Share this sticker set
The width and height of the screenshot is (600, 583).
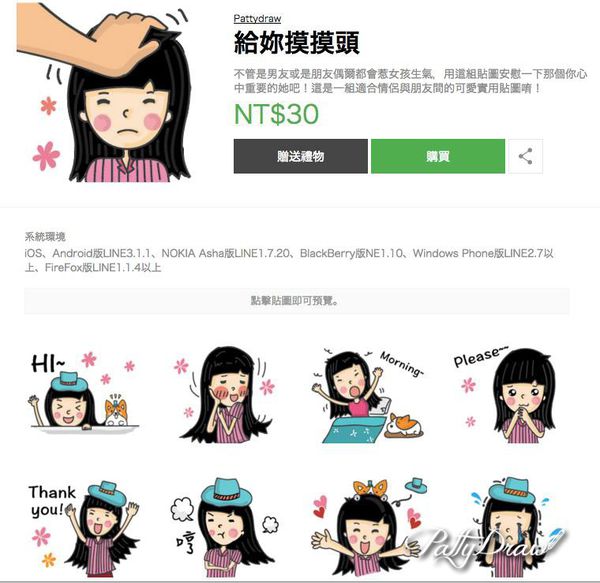coord(525,157)
